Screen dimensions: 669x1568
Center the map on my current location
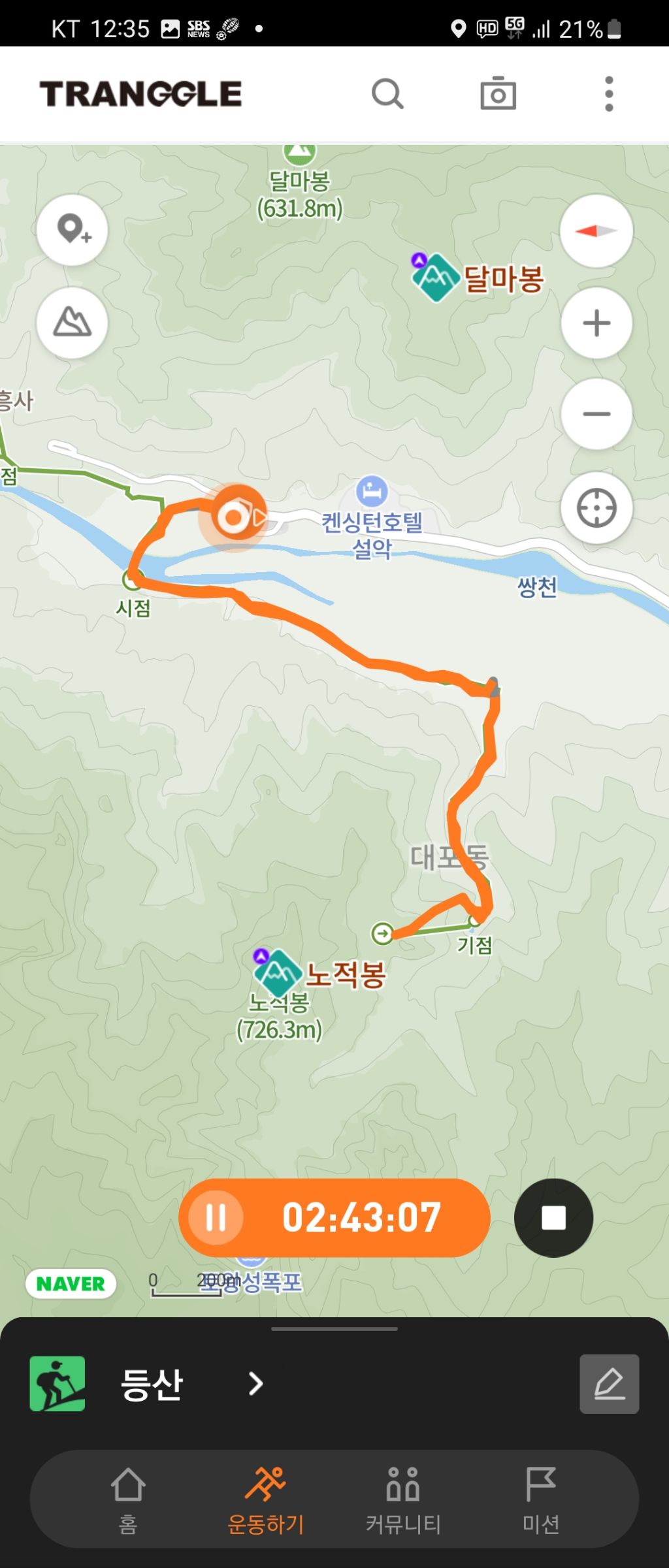coord(596,507)
